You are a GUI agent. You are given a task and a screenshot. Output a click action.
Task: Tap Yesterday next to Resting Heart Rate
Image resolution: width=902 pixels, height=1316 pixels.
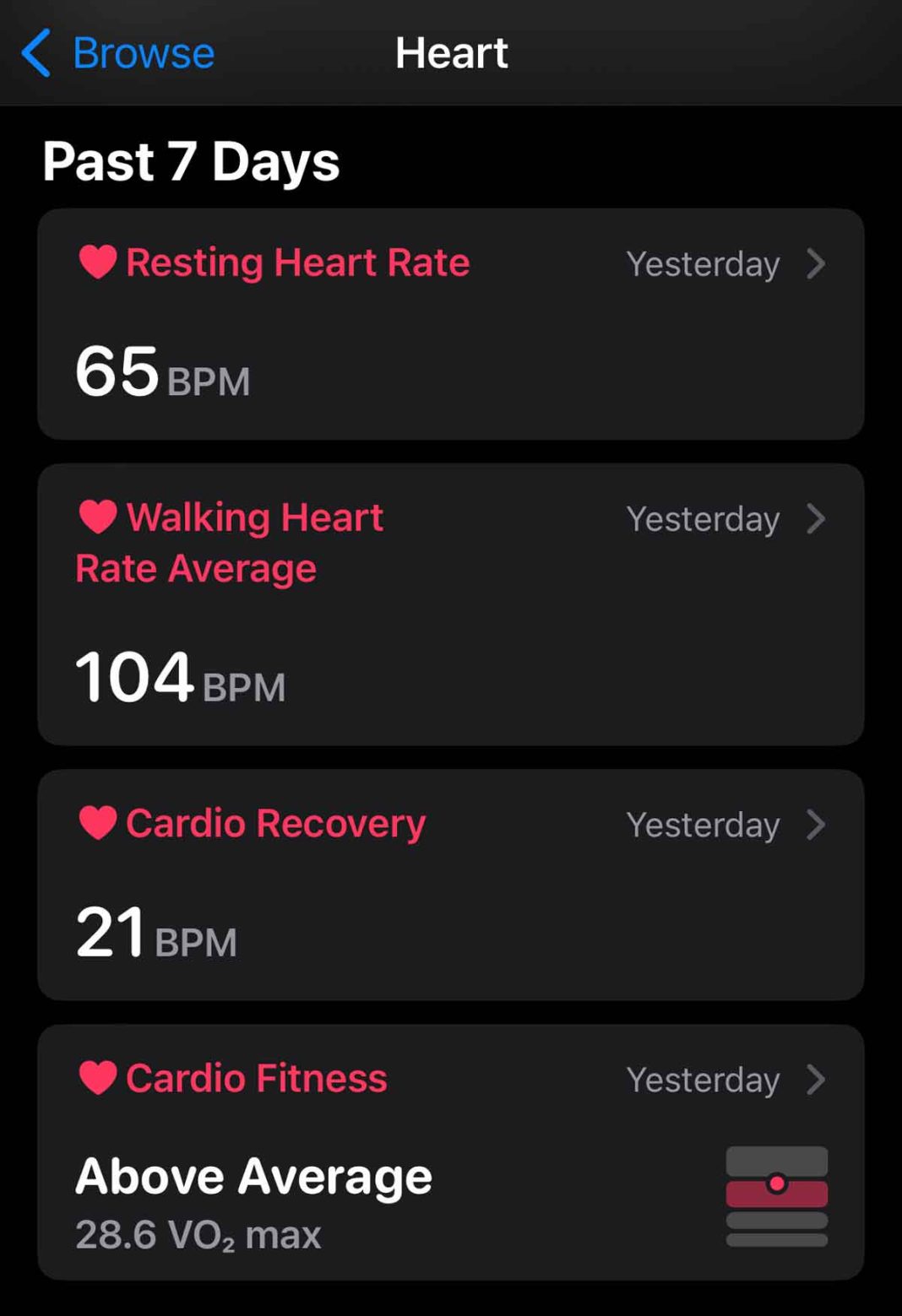[703, 264]
